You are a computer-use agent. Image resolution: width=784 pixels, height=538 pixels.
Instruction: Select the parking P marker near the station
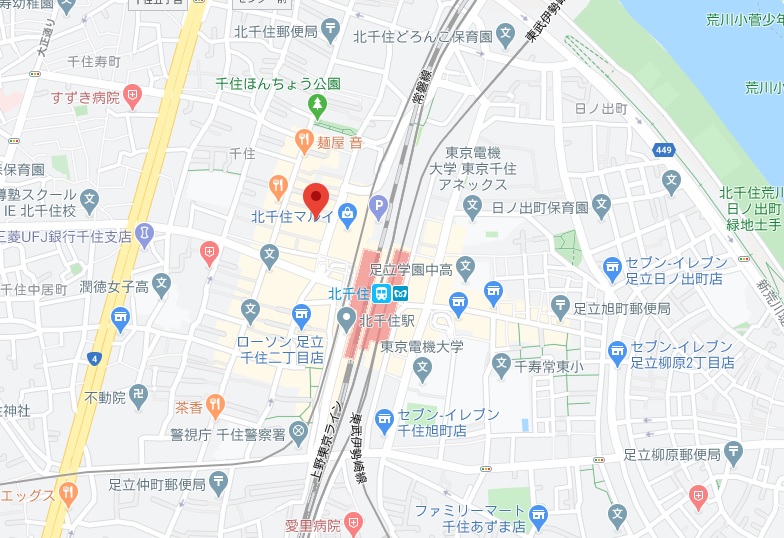pyautogui.click(x=378, y=208)
